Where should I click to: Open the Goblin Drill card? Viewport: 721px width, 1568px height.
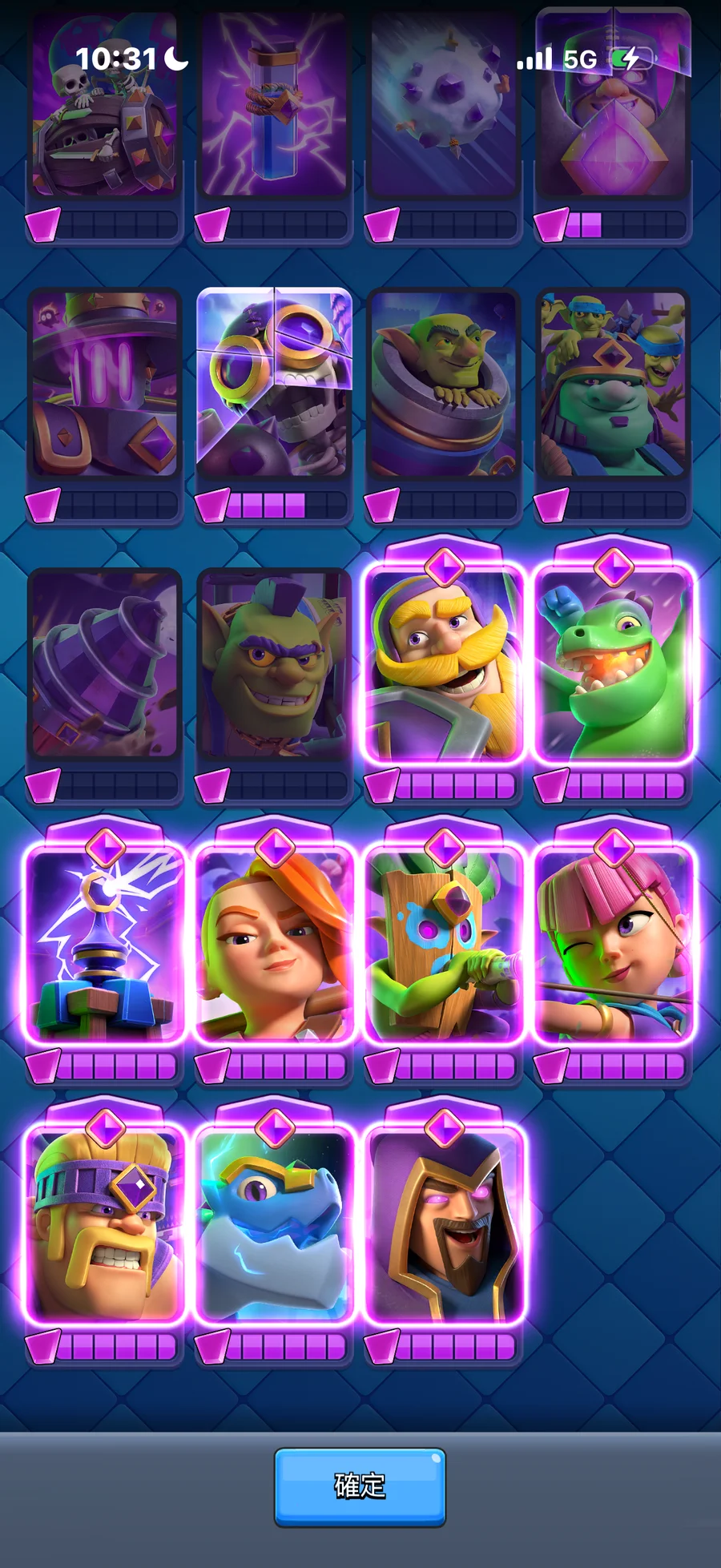[x=105, y=663]
